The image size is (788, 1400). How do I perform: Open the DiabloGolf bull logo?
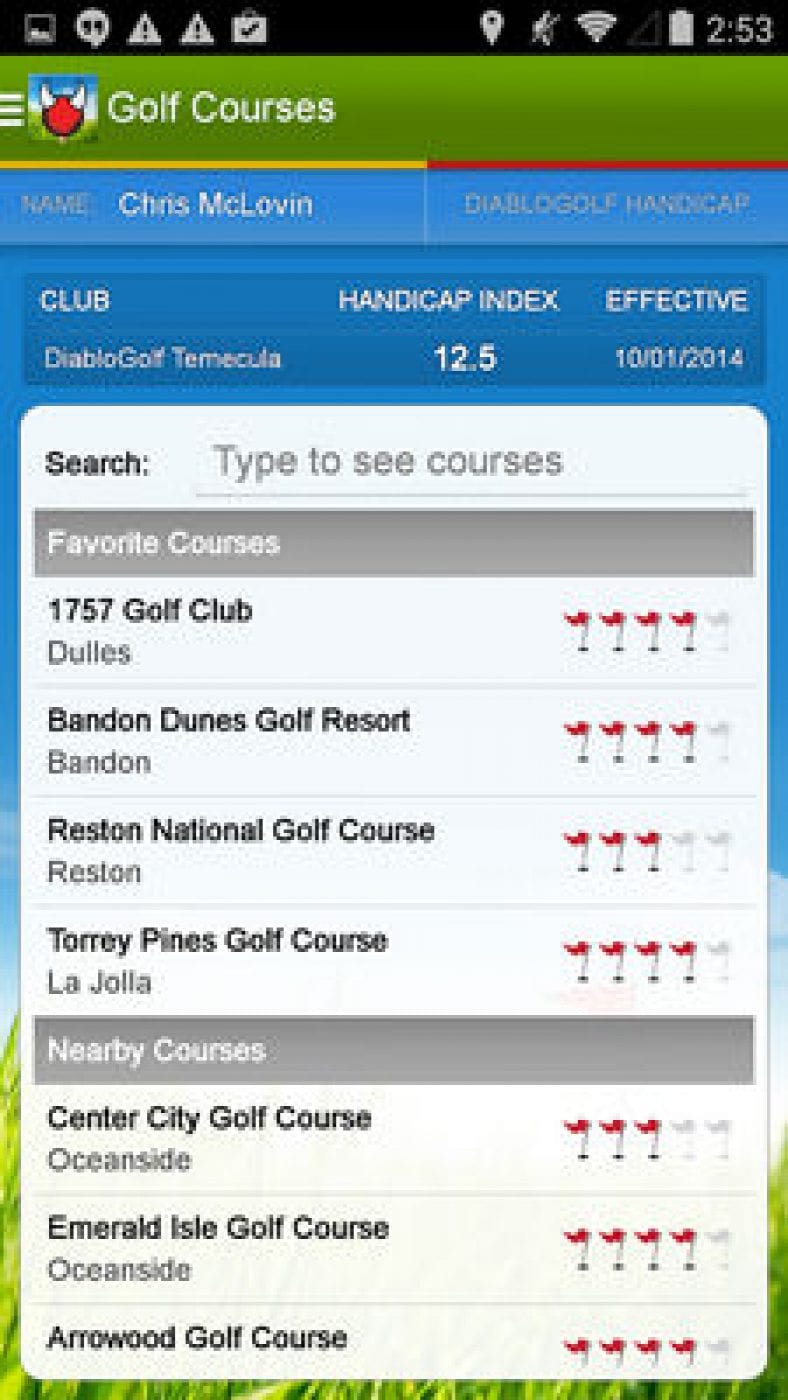pyautogui.click(x=62, y=105)
